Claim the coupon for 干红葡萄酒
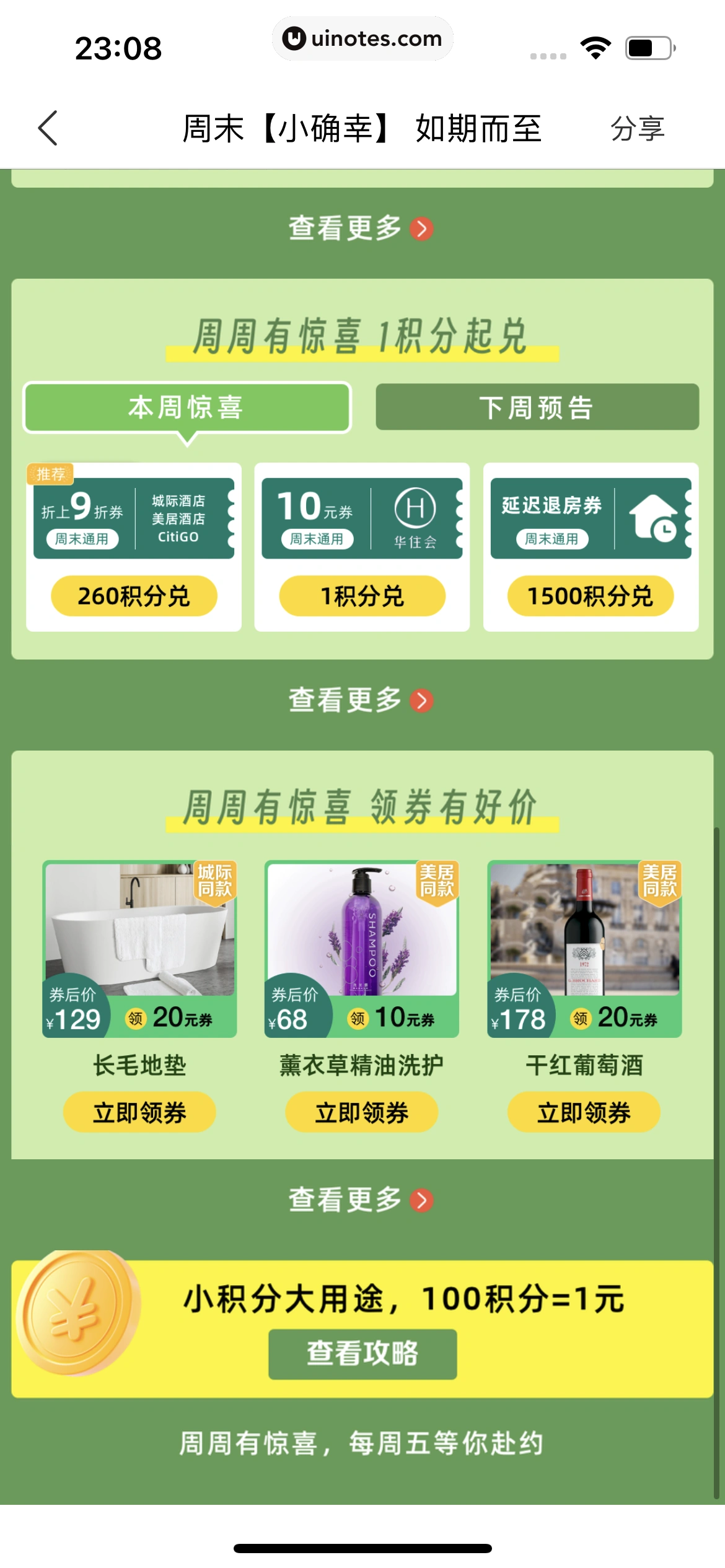725x1568 pixels. click(x=584, y=1112)
